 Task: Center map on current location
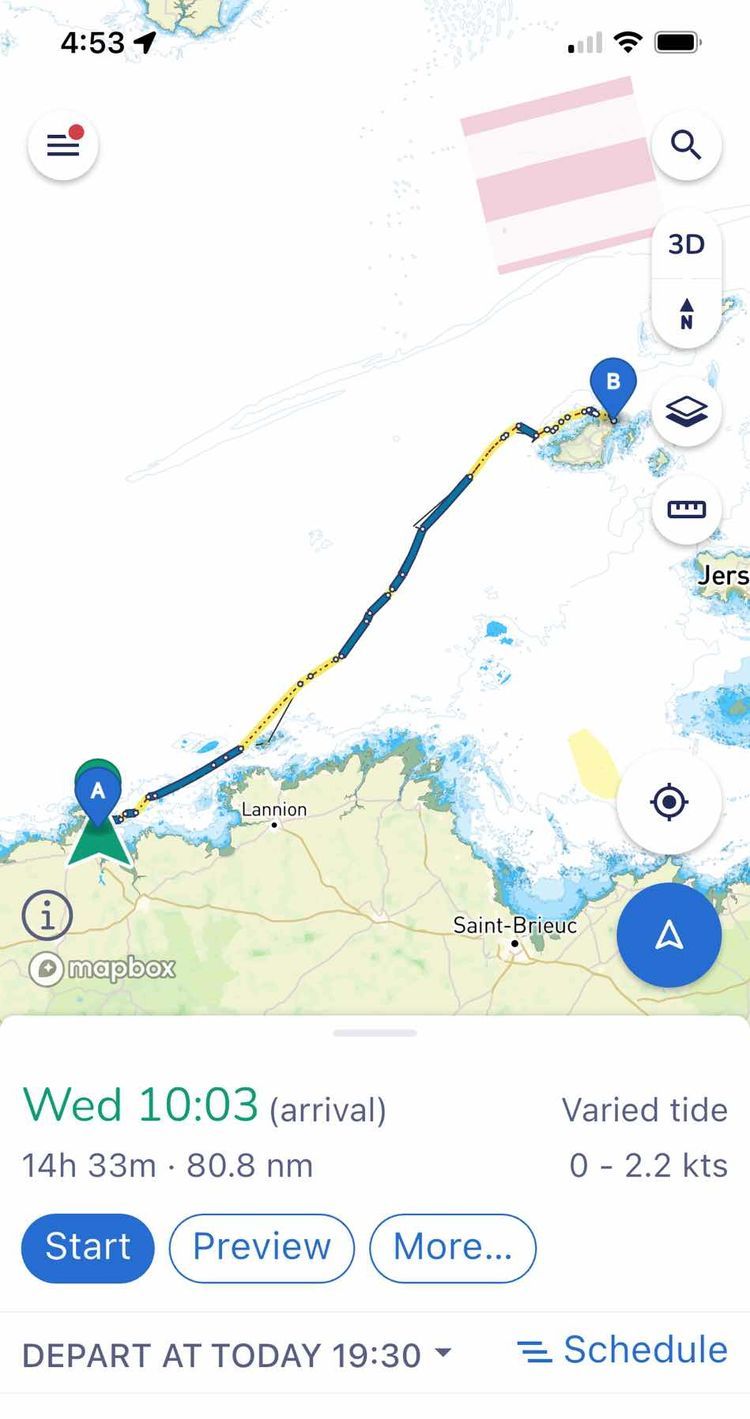[669, 802]
